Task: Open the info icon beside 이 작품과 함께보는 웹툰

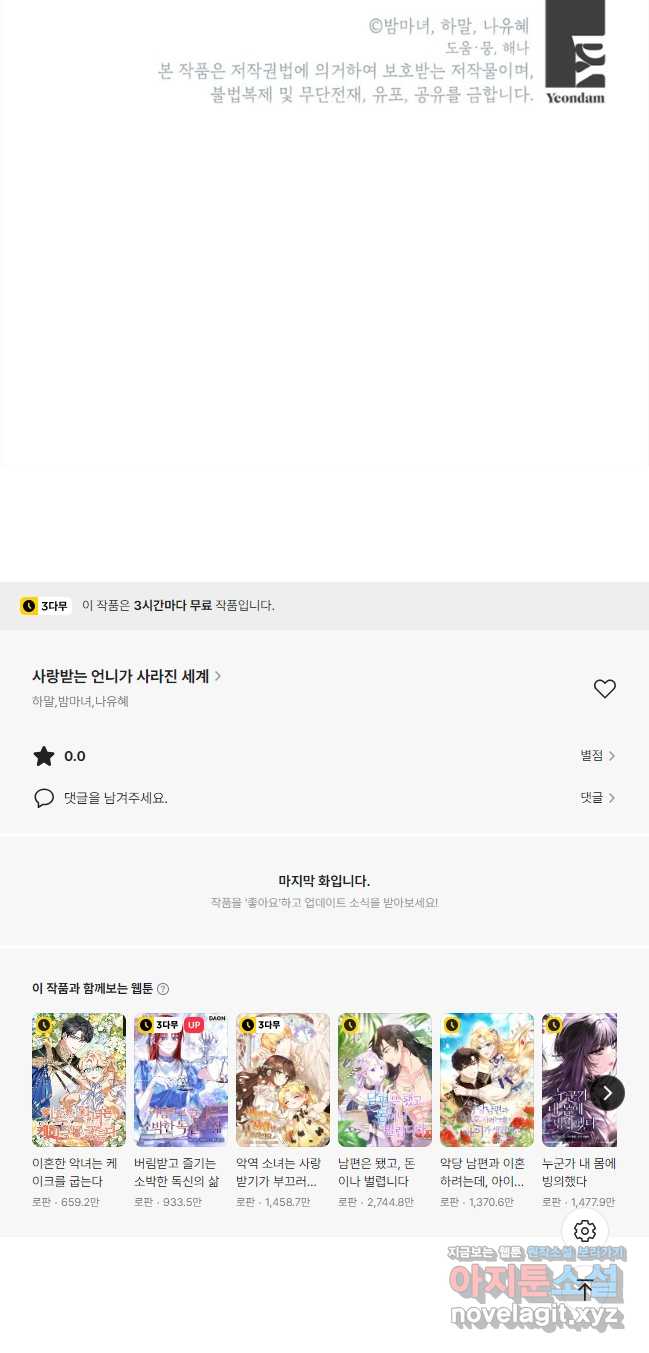Action: 163,989
